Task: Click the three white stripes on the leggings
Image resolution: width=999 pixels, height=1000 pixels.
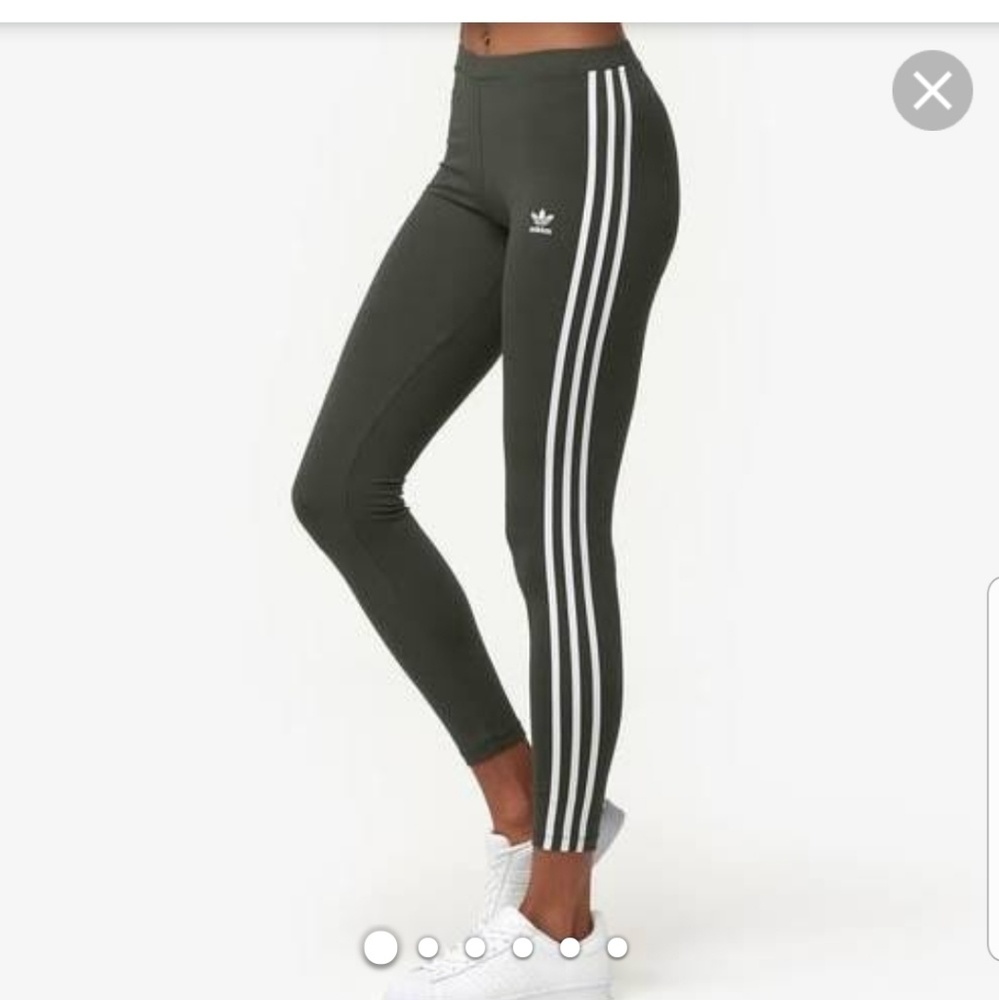Action: click(x=580, y=400)
